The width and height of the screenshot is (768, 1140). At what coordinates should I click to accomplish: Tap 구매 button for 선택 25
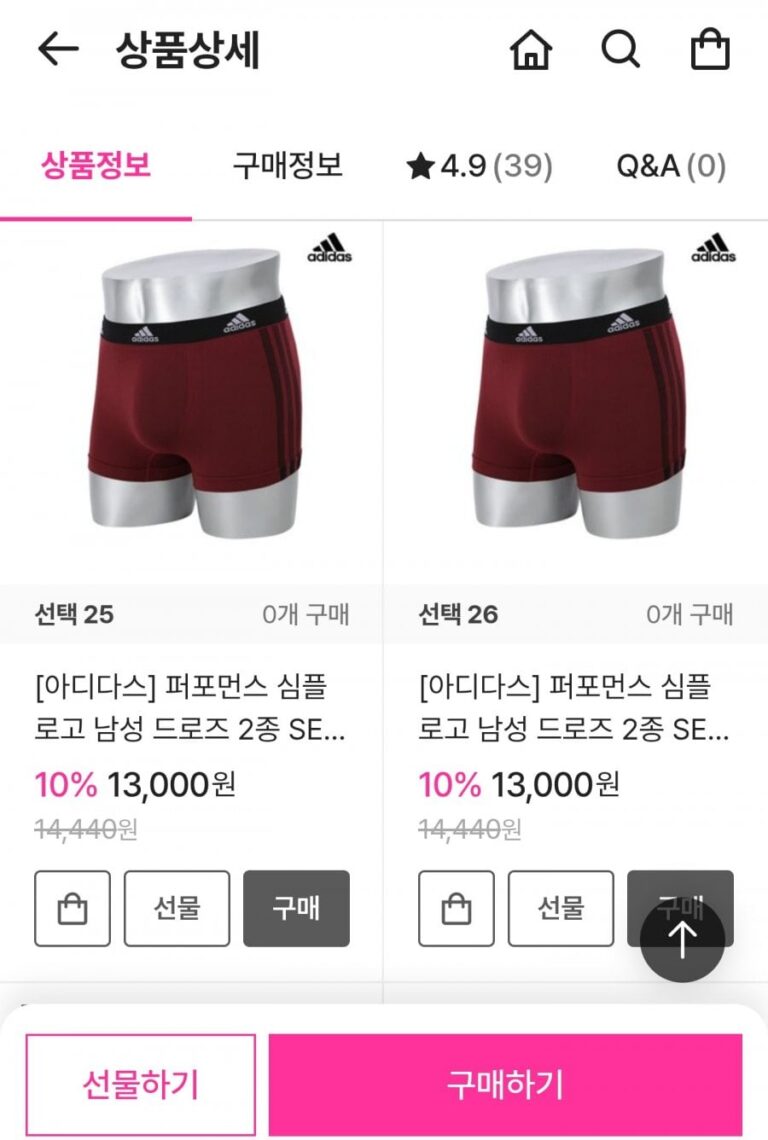click(296, 908)
